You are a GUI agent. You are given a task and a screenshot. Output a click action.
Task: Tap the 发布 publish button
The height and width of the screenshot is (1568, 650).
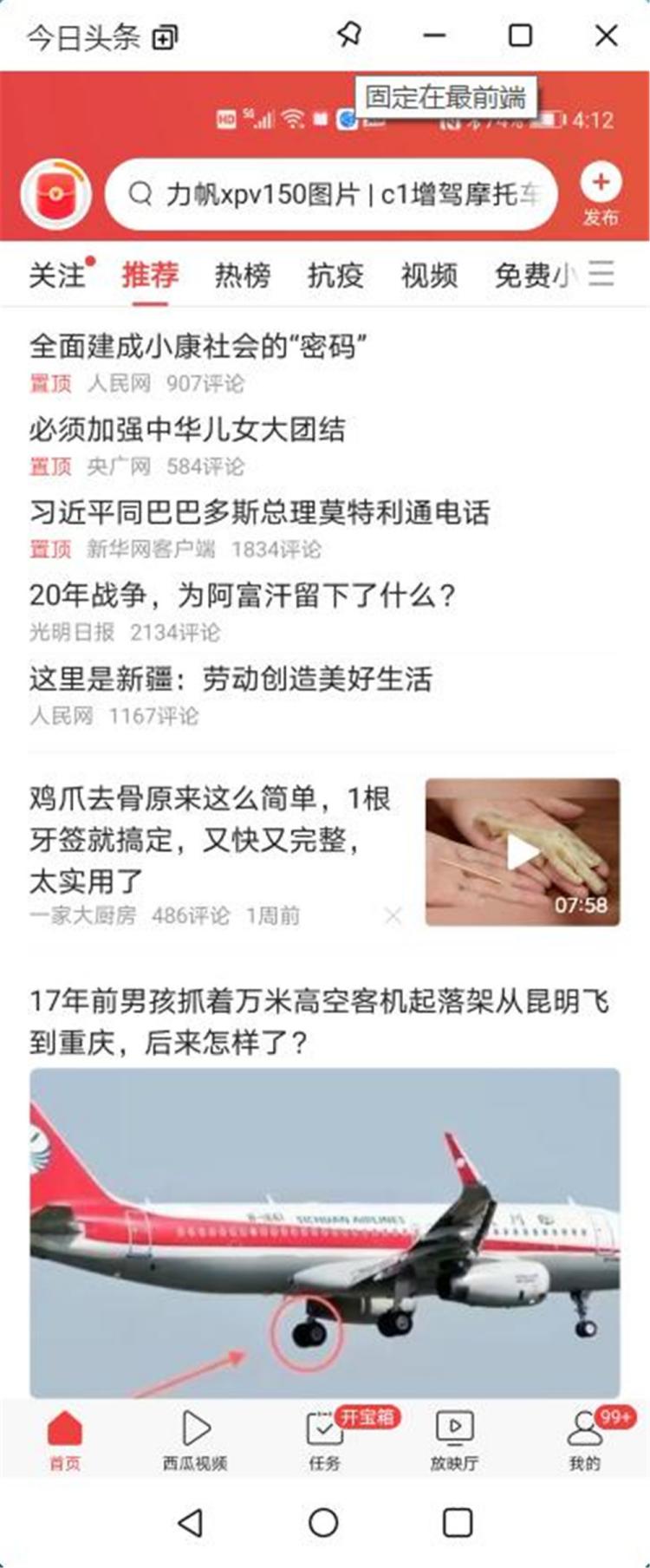pos(601,194)
